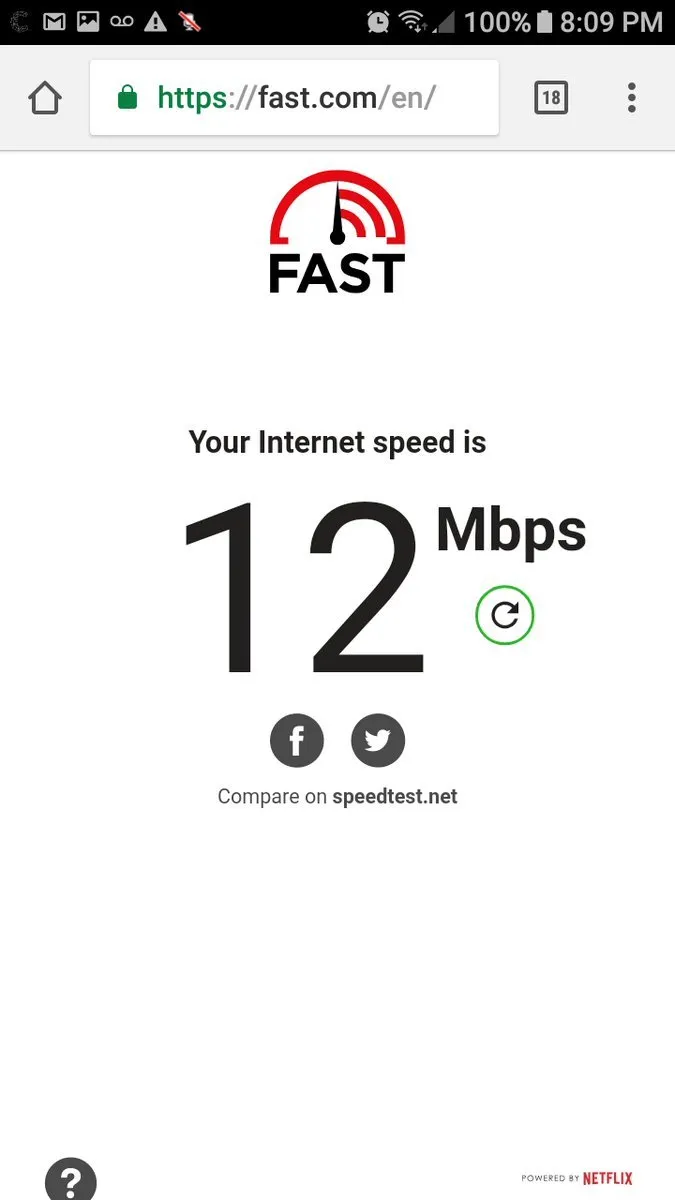Viewport: 675px width, 1200px height.
Task: Open the speedtest.net comparison link
Action: [395, 797]
